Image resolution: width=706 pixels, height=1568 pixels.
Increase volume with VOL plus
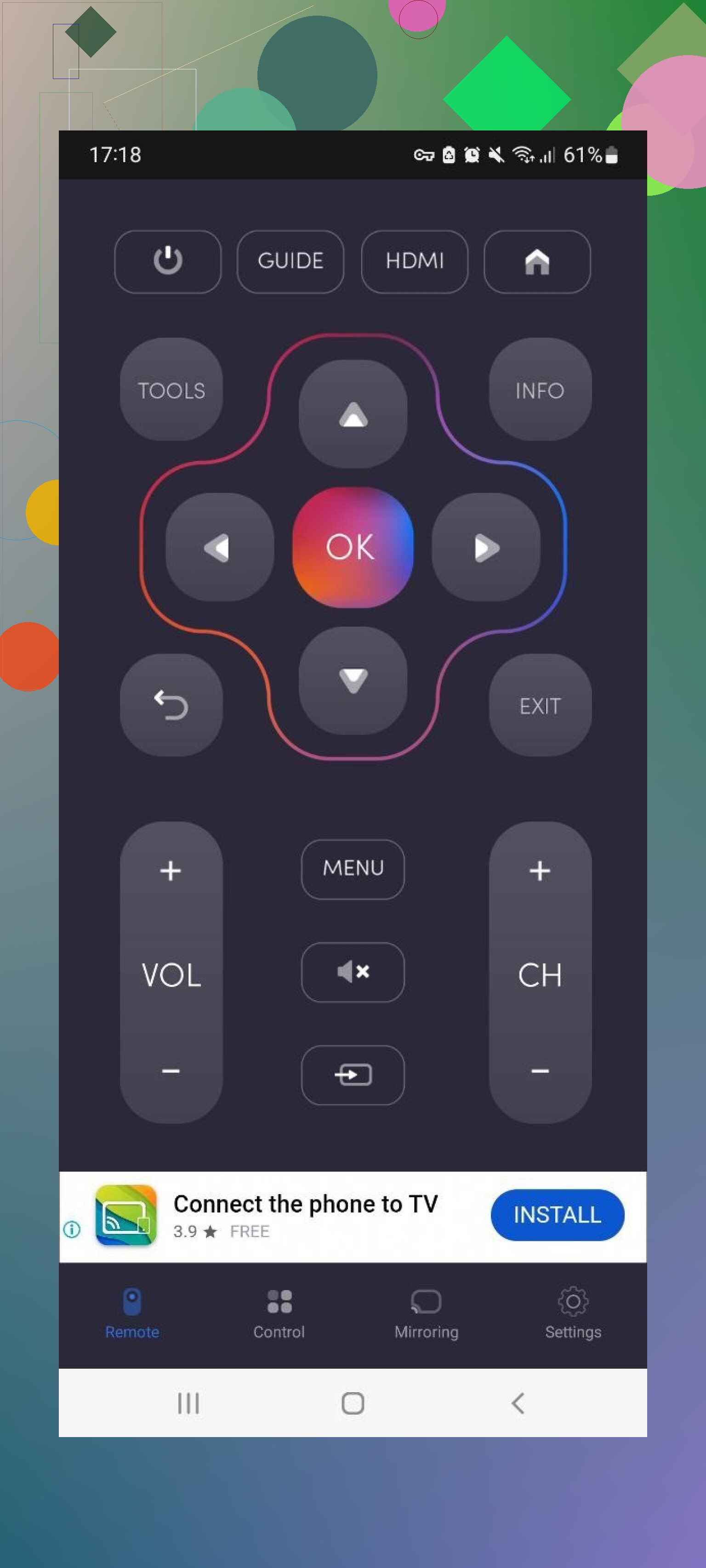coord(171,871)
